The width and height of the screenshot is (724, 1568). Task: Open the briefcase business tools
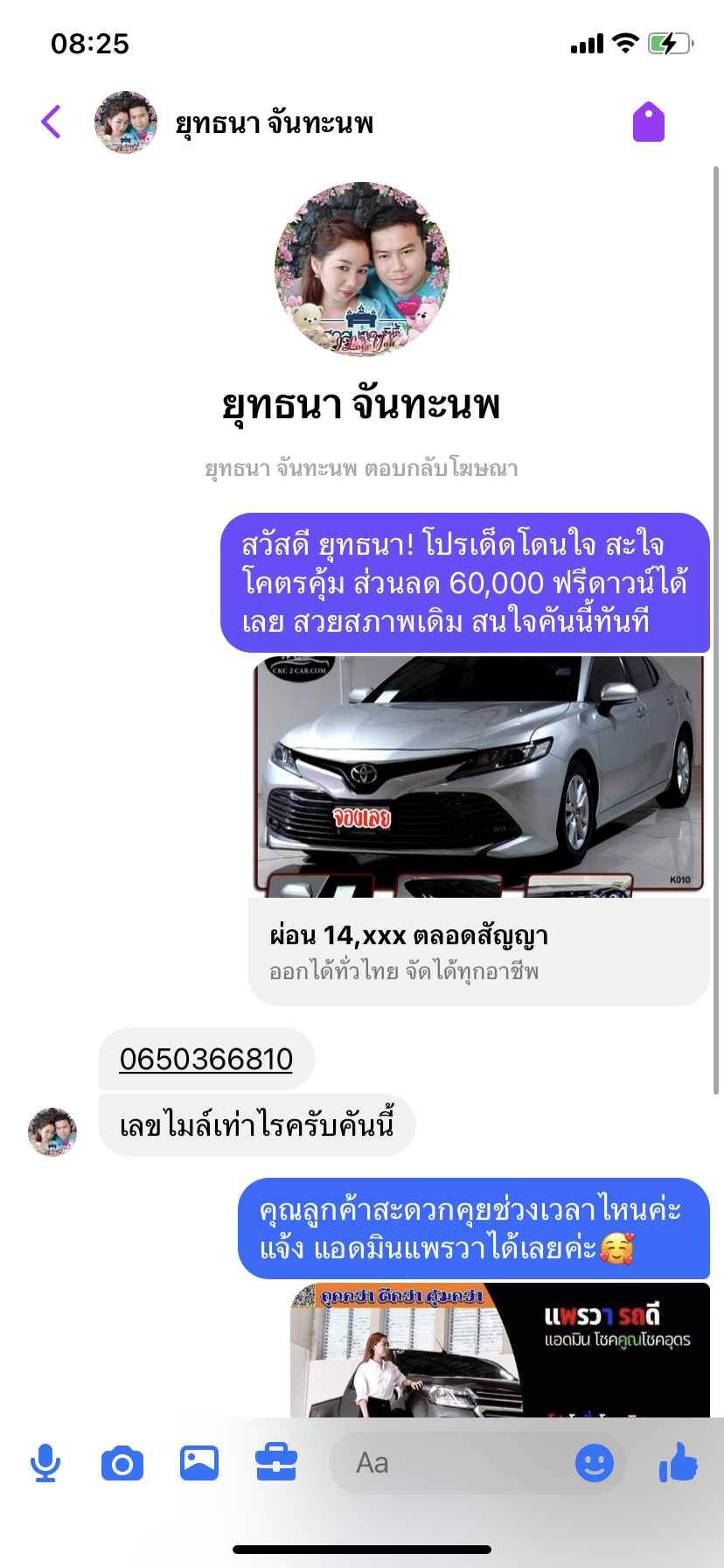coord(276,1463)
